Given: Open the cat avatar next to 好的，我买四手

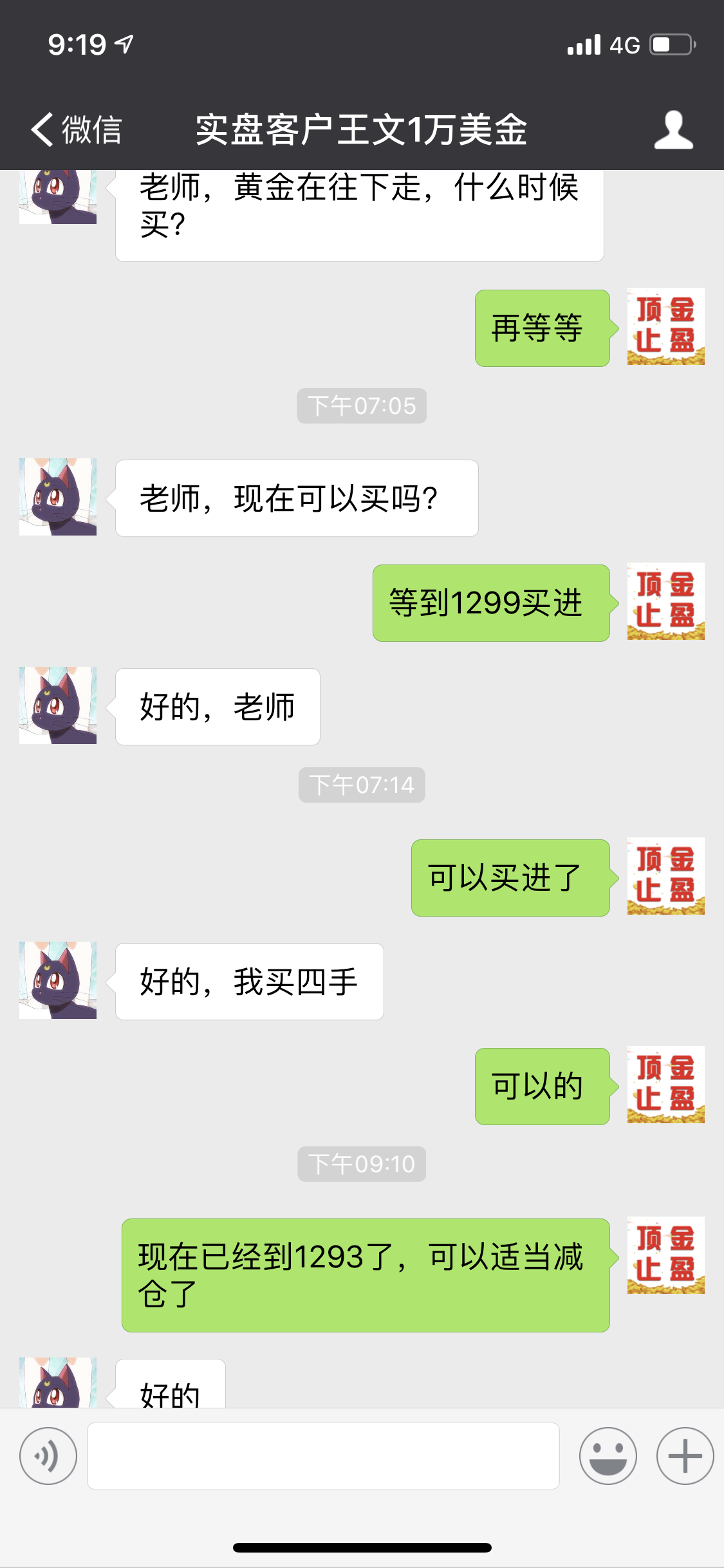Looking at the screenshot, I should pos(58,980).
